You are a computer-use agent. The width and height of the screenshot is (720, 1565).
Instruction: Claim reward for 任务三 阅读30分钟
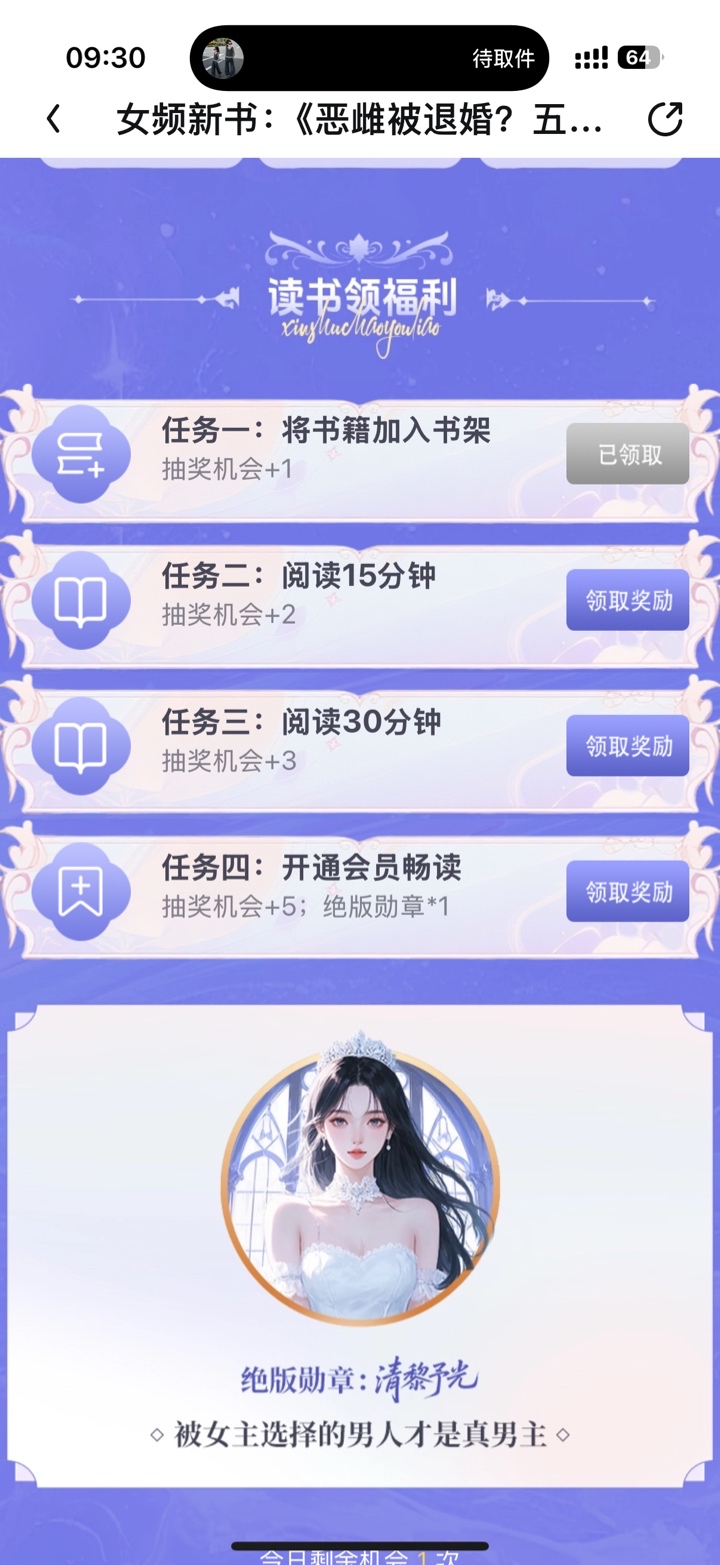pos(627,746)
